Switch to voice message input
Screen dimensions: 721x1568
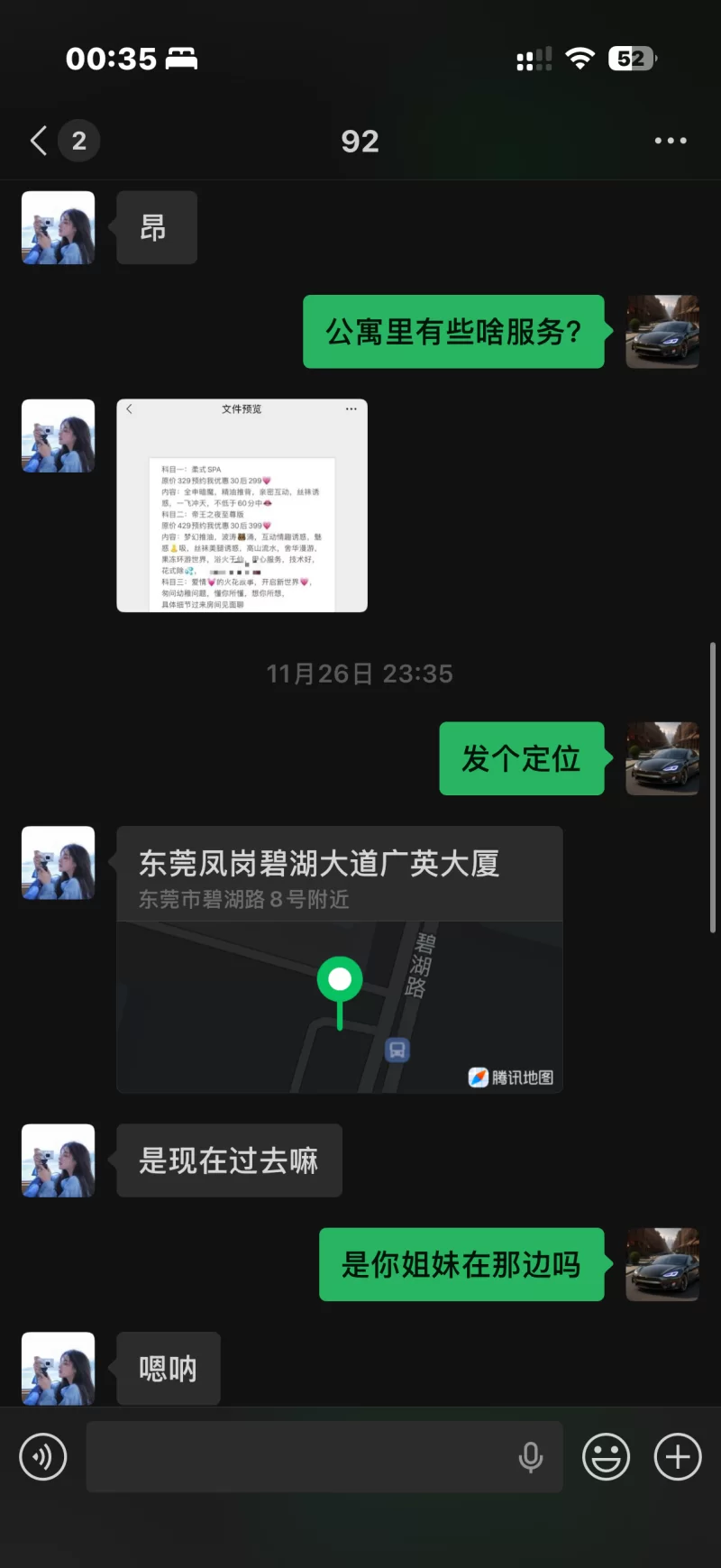pos(43,1456)
